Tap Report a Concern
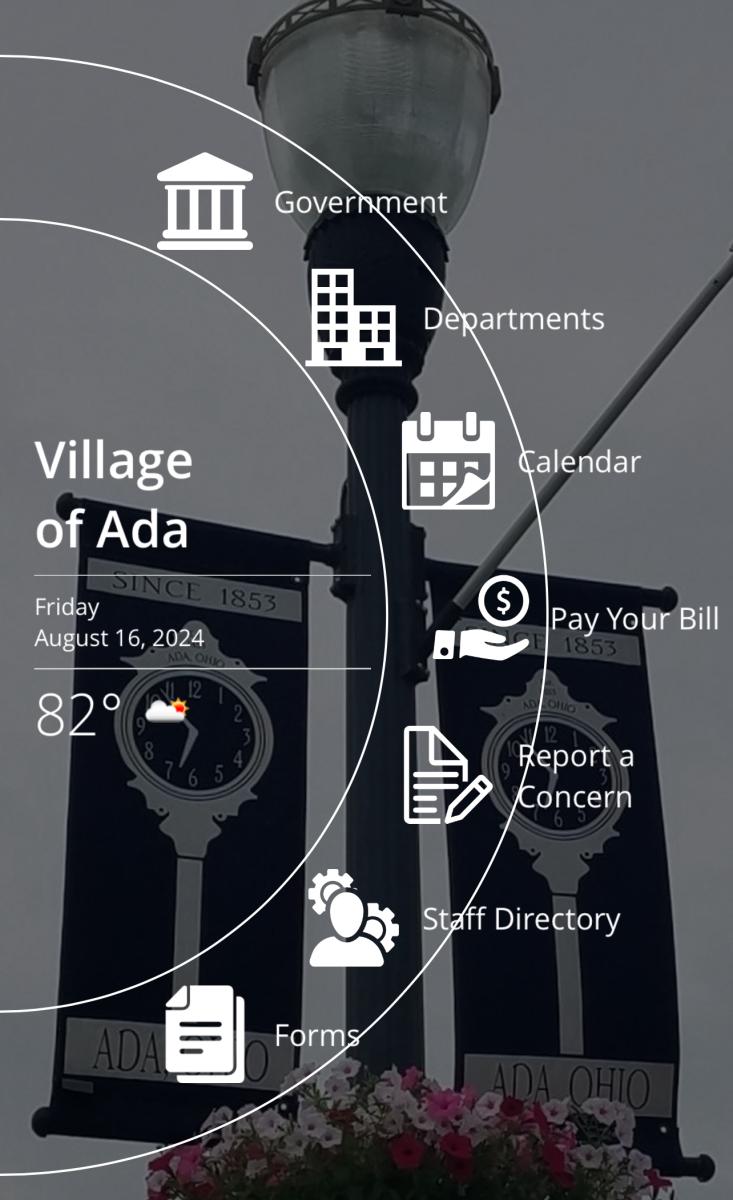 [518, 776]
